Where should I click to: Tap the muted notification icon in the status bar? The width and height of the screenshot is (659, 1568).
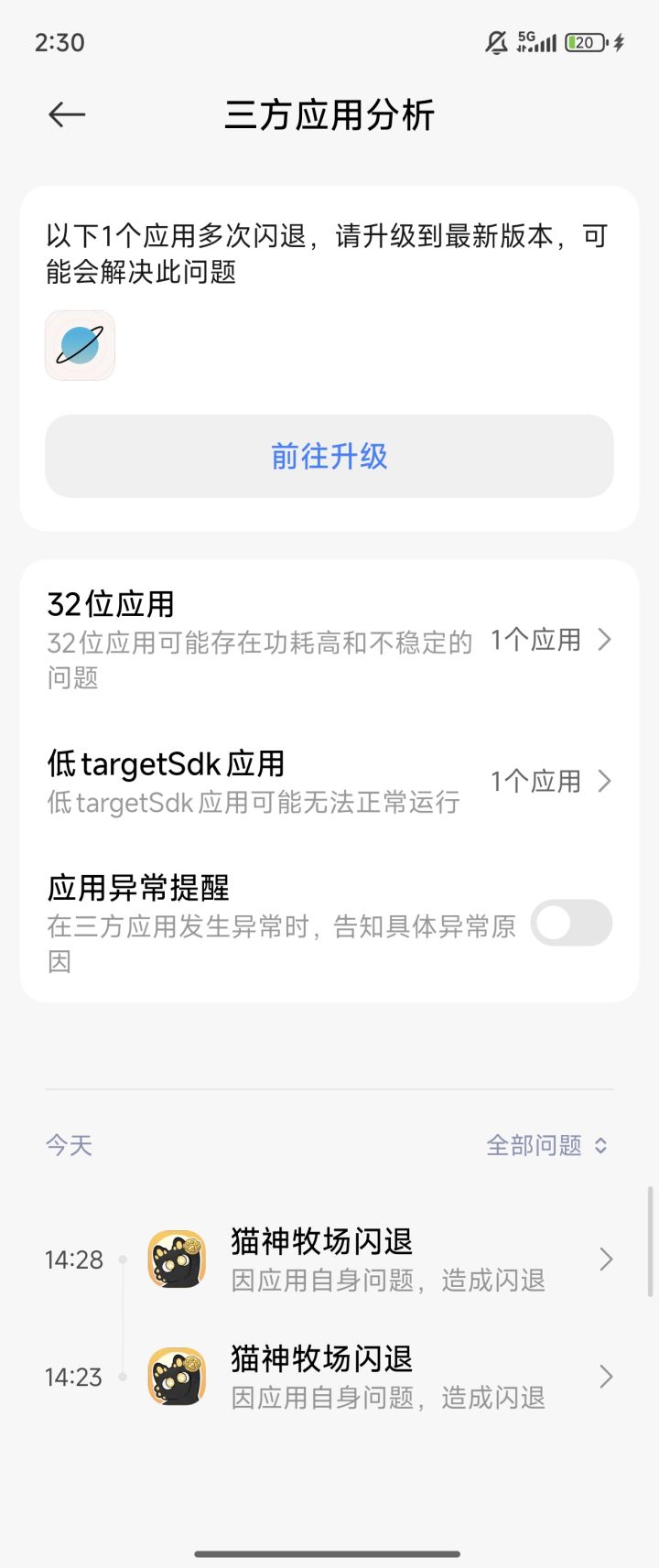click(496, 41)
